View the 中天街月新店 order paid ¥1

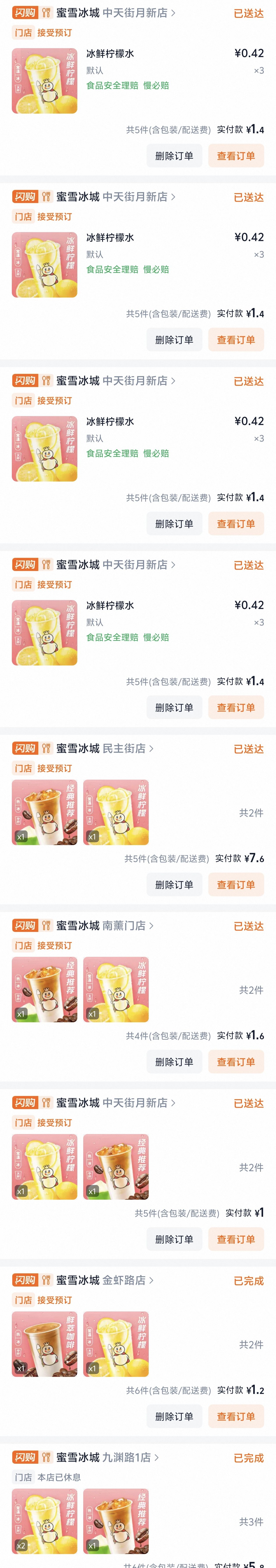point(236,1239)
